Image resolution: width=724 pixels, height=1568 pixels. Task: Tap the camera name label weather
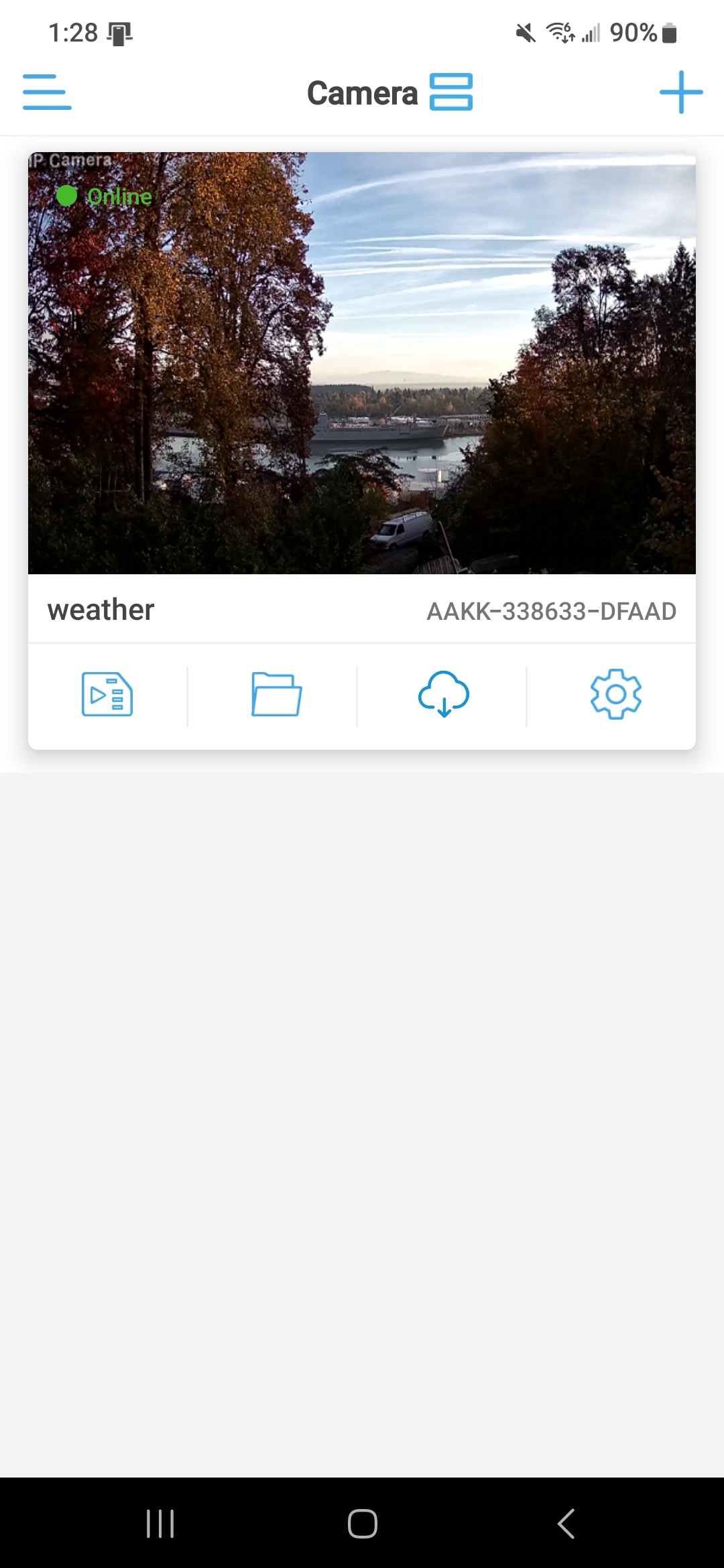coord(101,608)
